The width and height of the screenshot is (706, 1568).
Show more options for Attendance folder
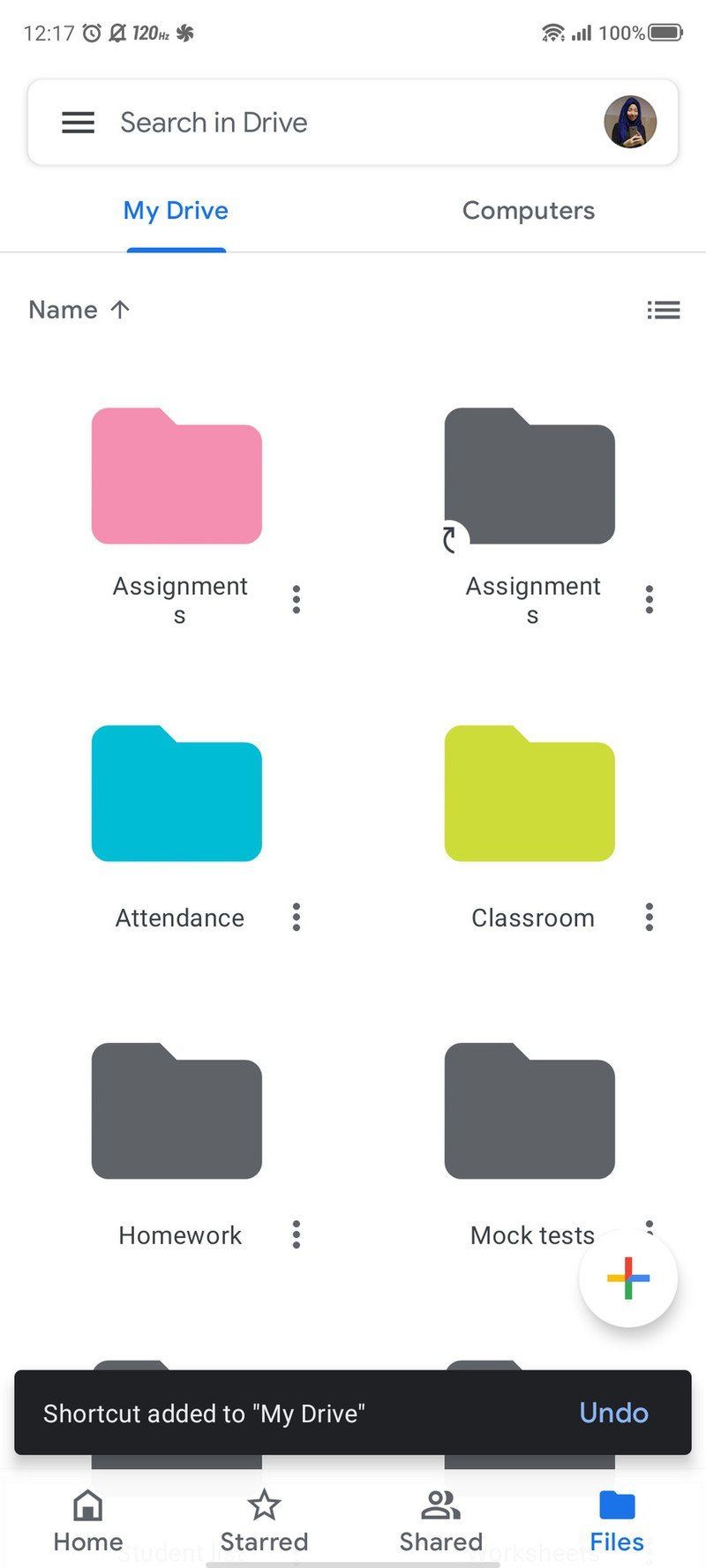pyautogui.click(x=297, y=917)
